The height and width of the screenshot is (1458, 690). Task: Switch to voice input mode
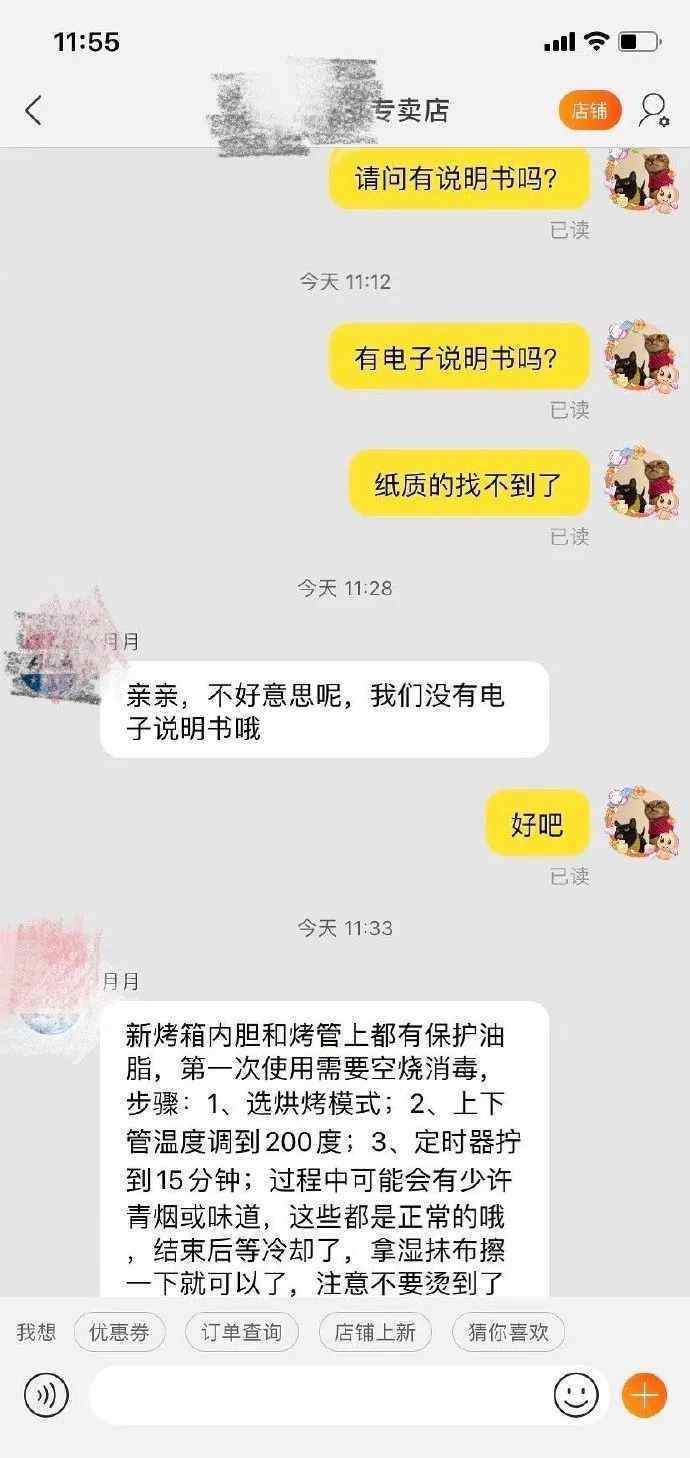[x=46, y=1394]
